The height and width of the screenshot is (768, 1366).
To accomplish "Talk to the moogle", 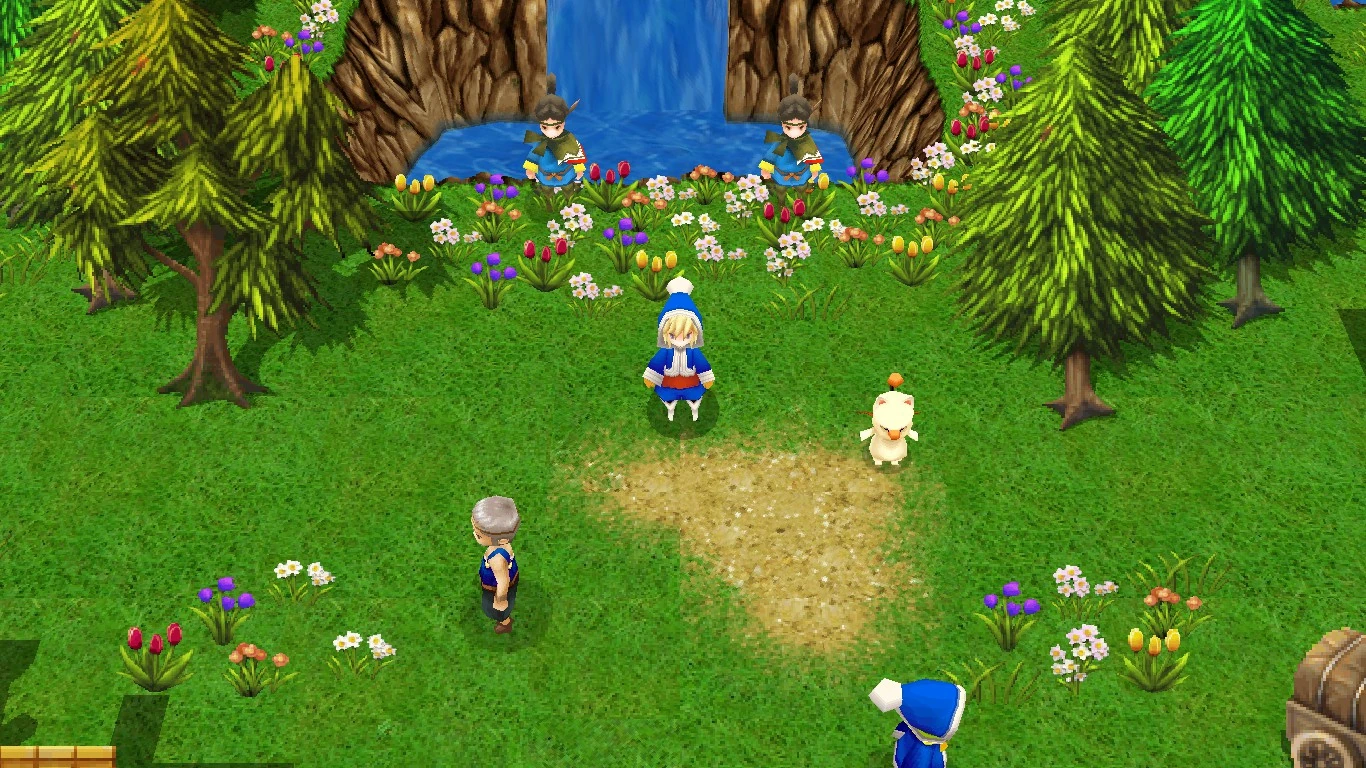I will pos(889,421).
